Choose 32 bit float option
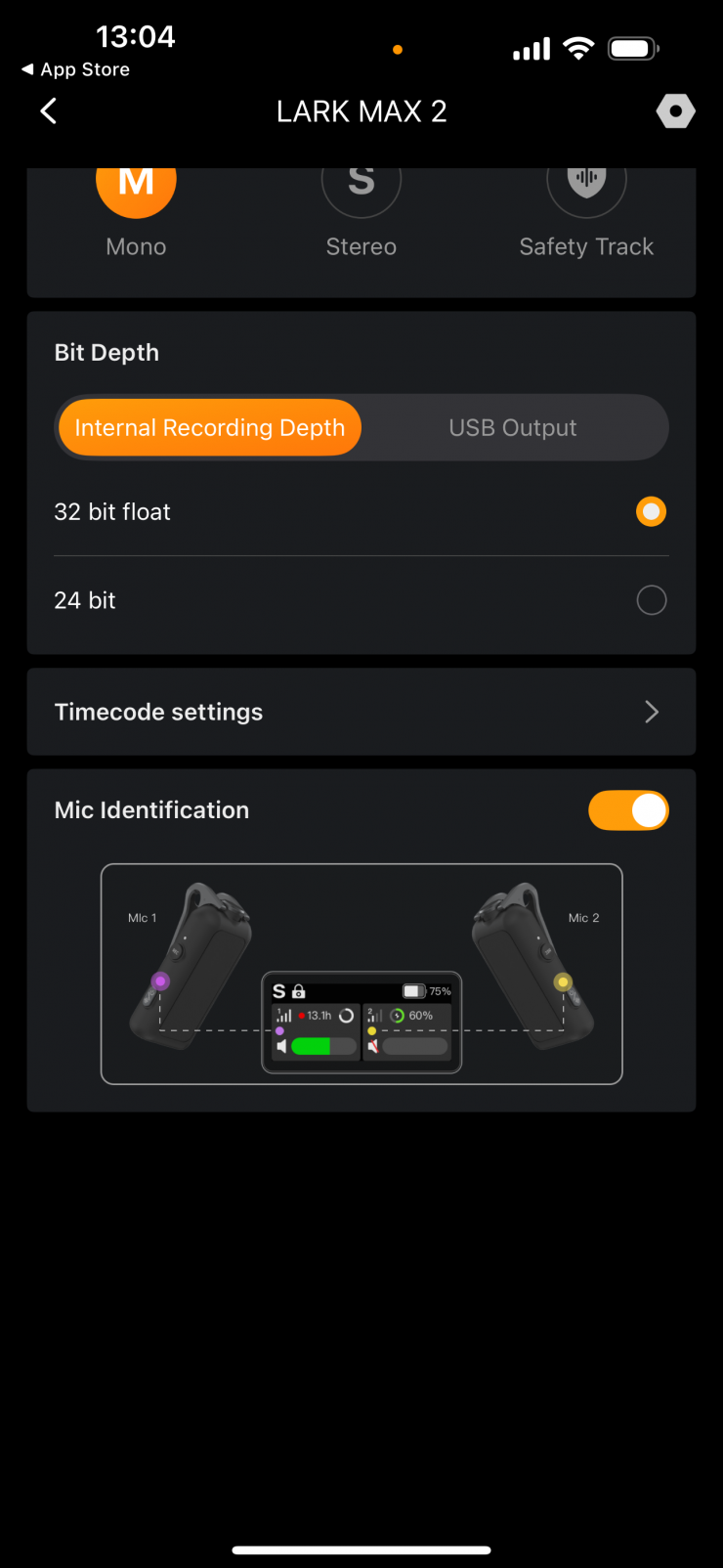Viewport: 723px width, 1568px height. pyautogui.click(x=651, y=512)
